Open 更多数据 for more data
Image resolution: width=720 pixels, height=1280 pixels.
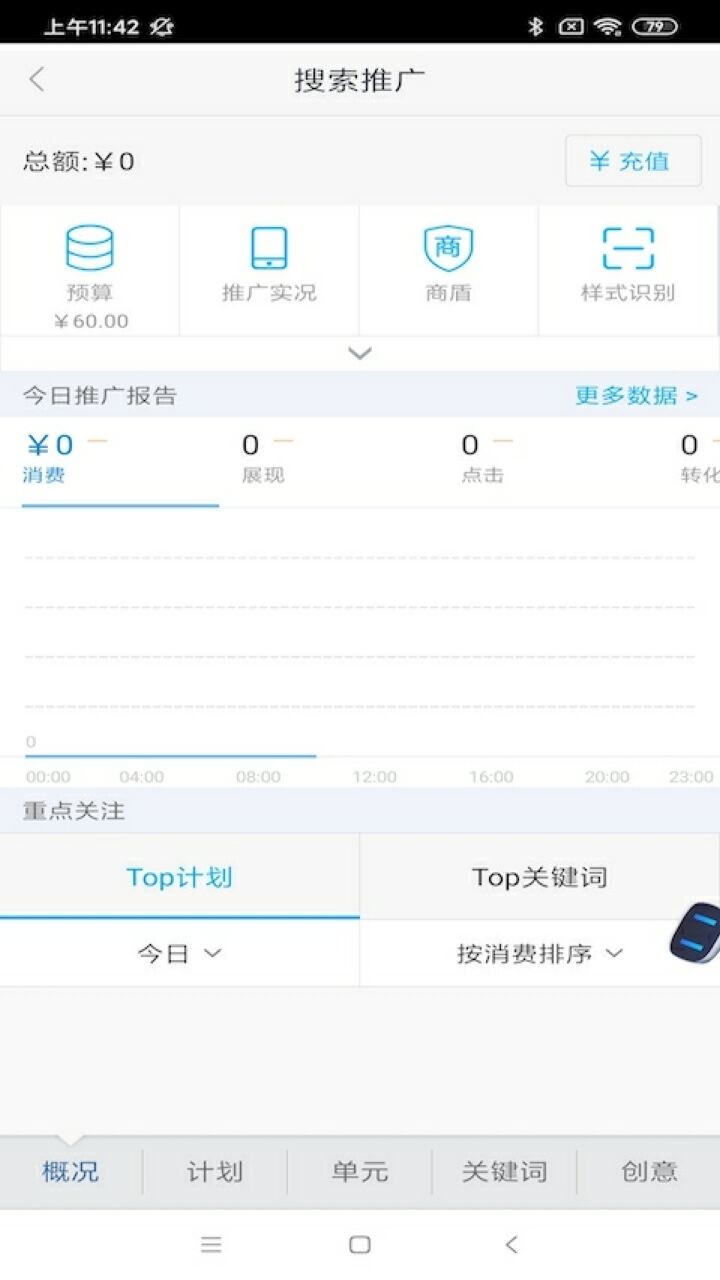[634, 395]
